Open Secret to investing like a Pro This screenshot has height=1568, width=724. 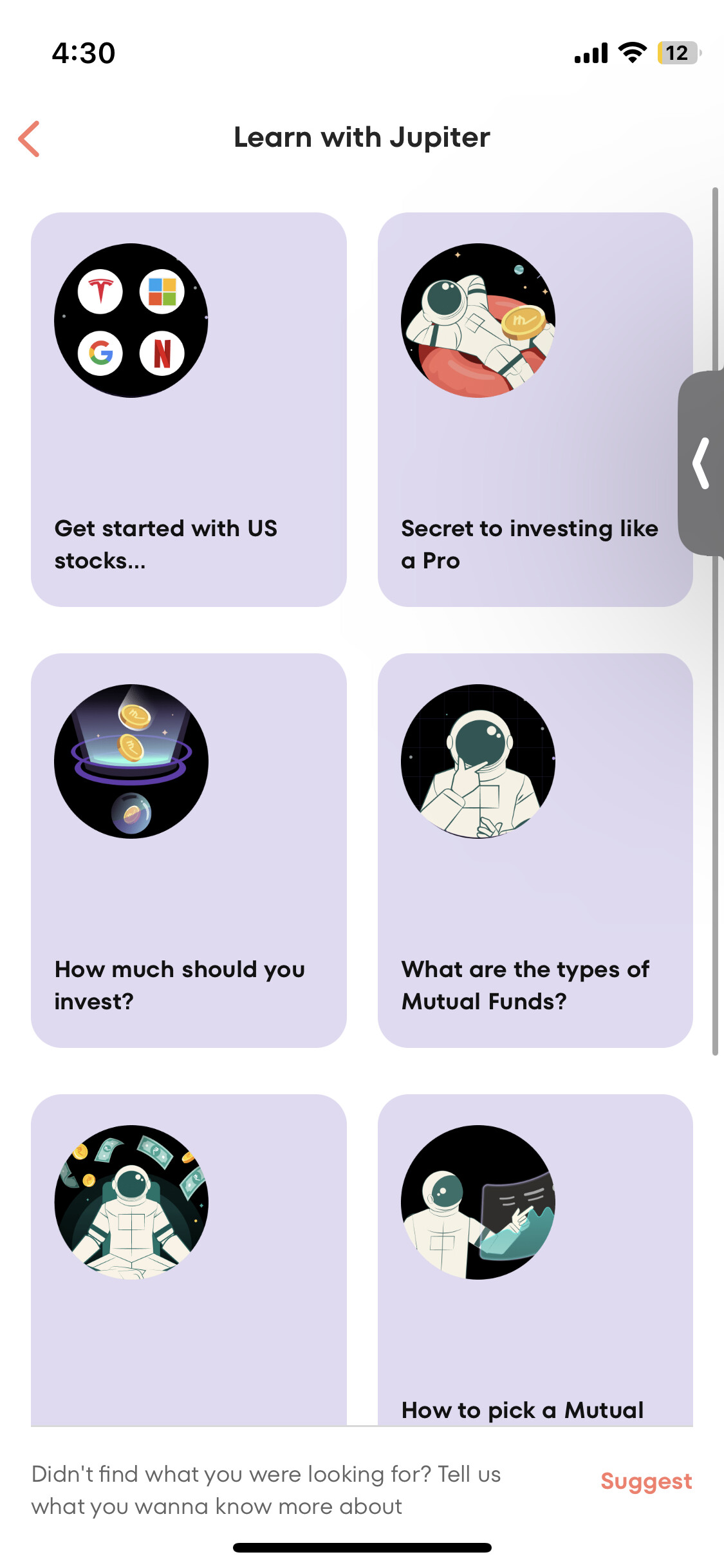(528, 409)
